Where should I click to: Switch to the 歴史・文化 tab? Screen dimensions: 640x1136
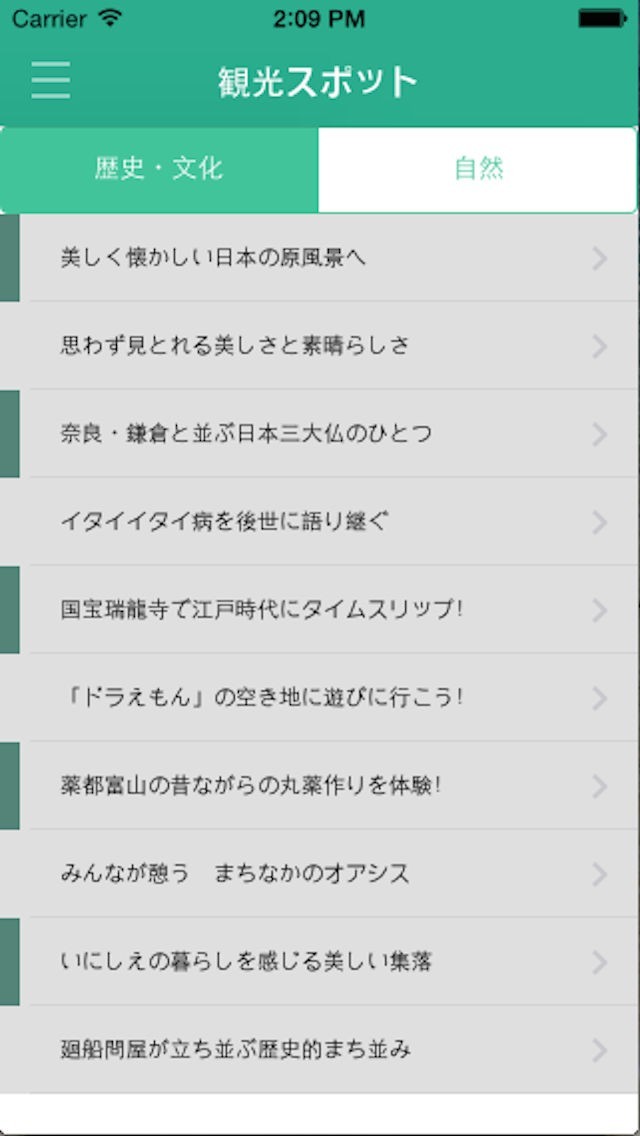159,169
